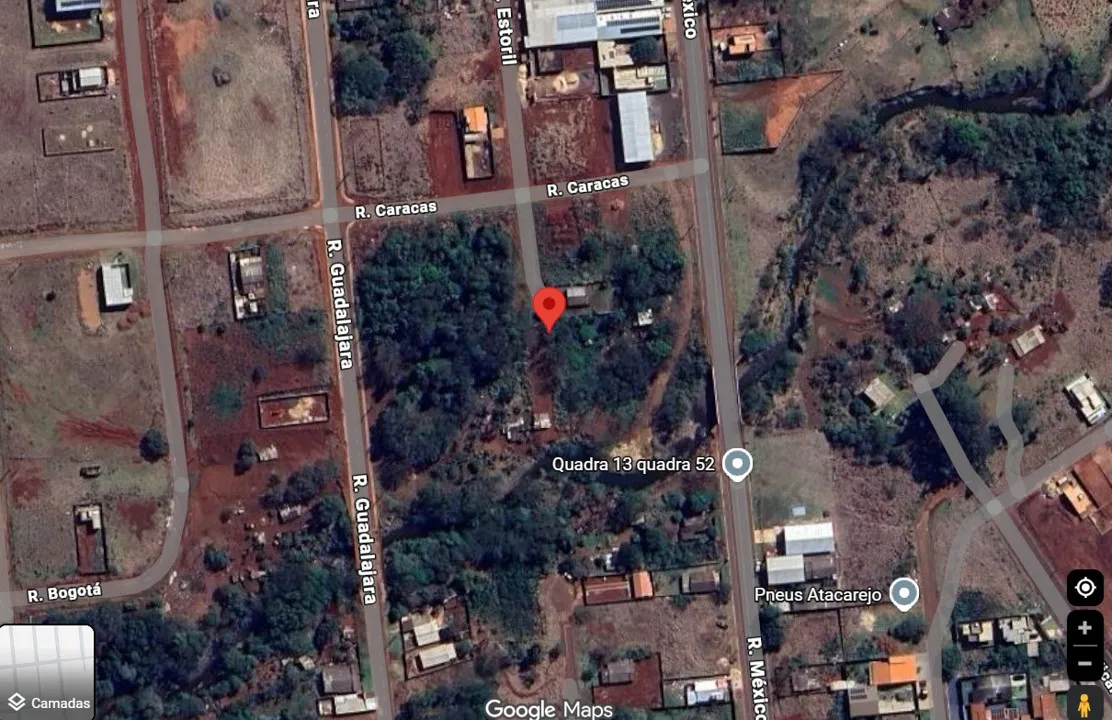Zoom in with the plus button

[1085, 629]
